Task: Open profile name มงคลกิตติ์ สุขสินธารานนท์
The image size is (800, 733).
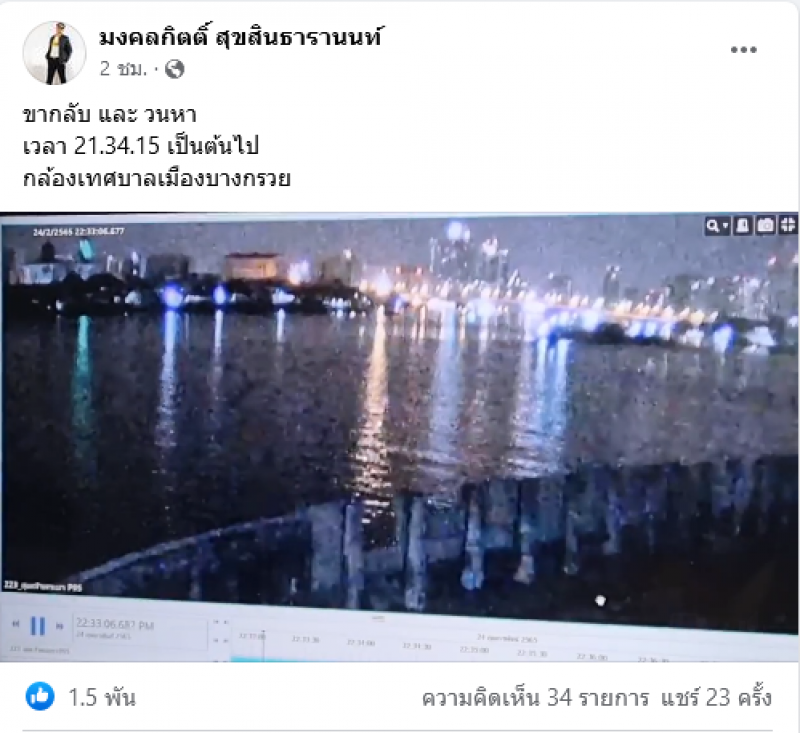Action: tap(240, 39)
